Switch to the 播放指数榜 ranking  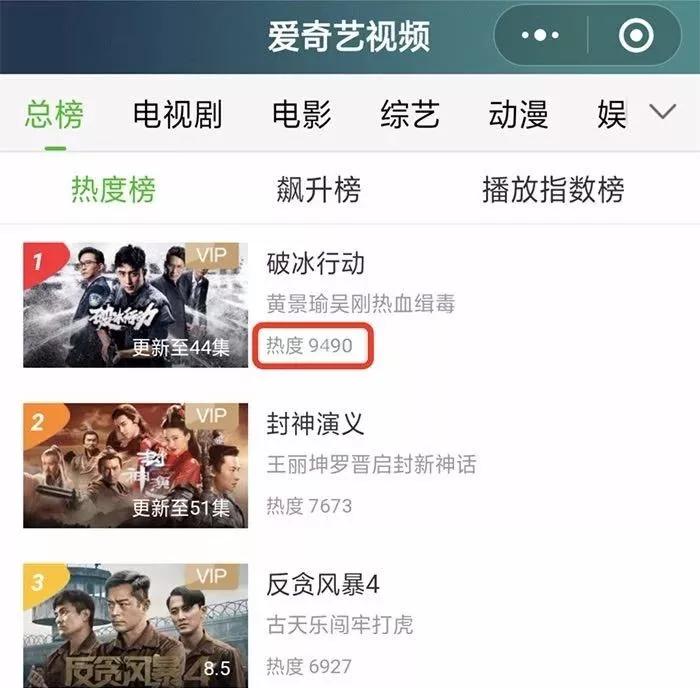(x=553, y=188)
